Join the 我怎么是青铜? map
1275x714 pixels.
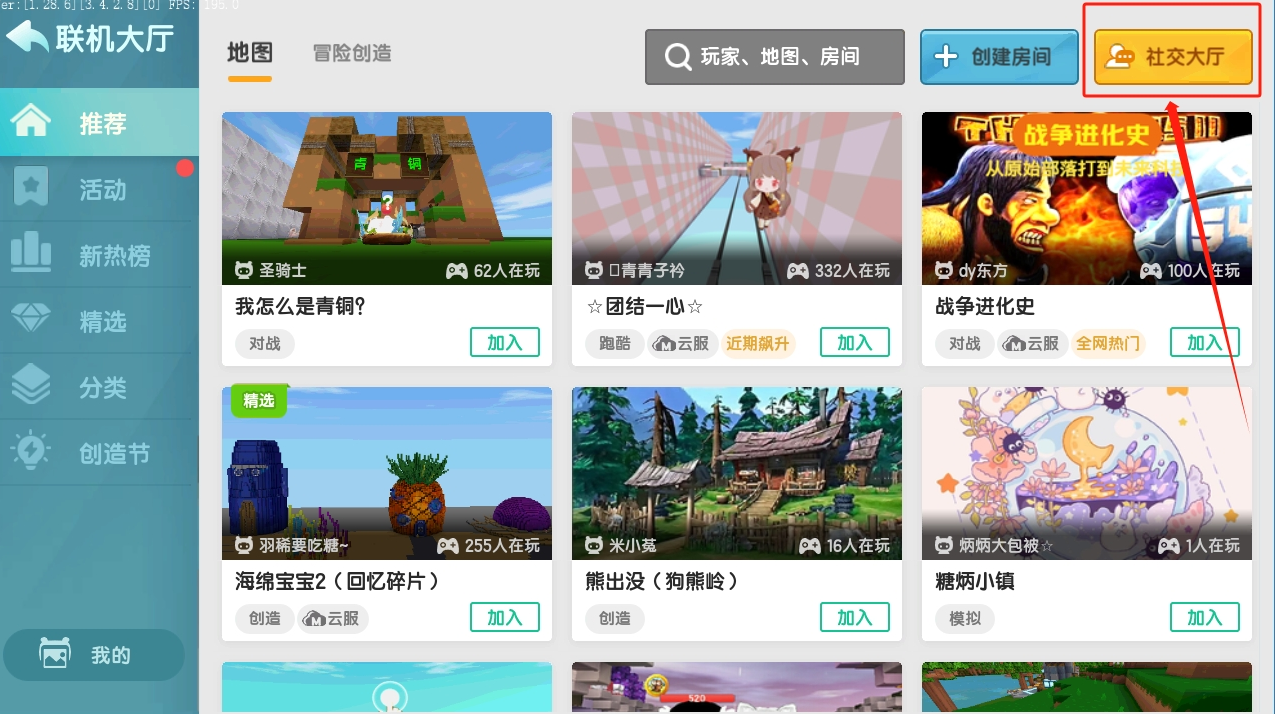tap(504, 343)
